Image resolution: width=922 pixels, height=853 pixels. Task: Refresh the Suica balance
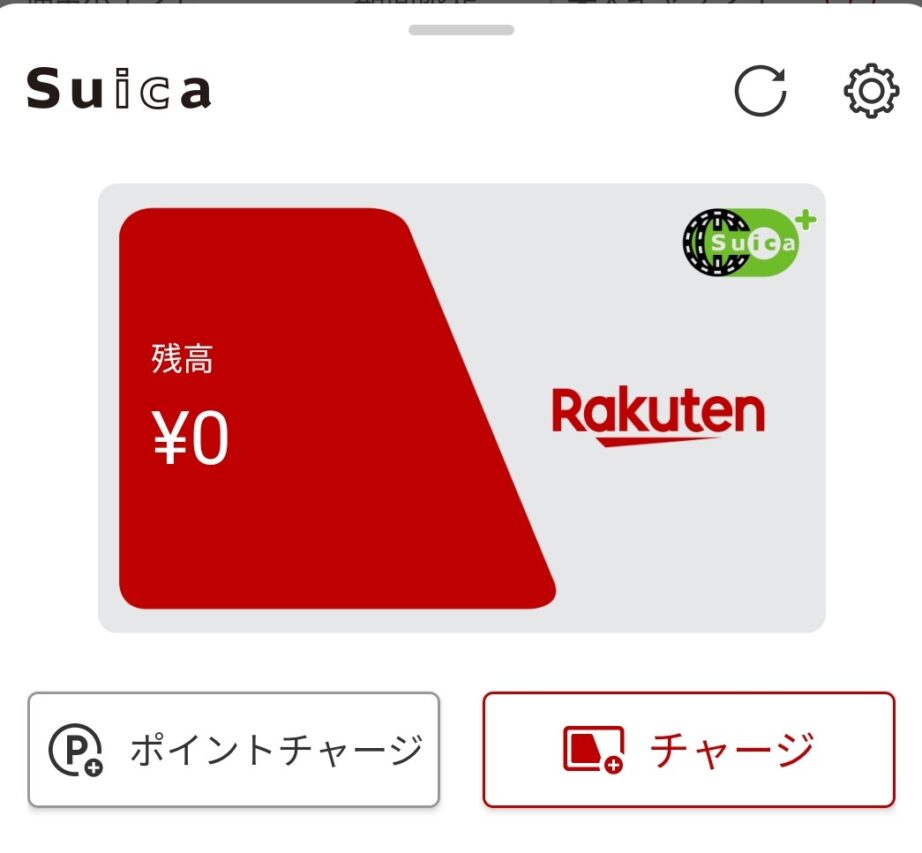point(760,92)
